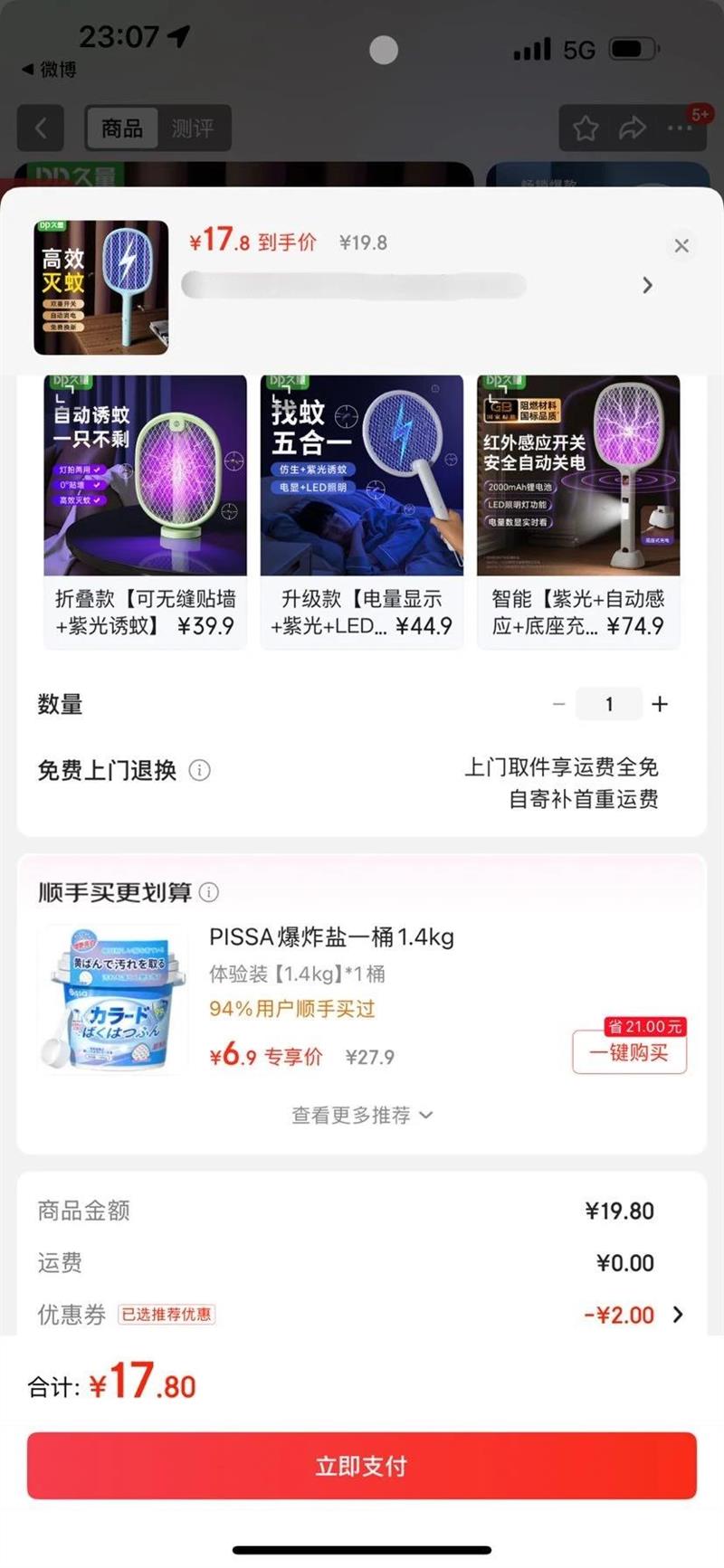Open the PISSA 爆炸盐 product image

(x=113, y=999)
